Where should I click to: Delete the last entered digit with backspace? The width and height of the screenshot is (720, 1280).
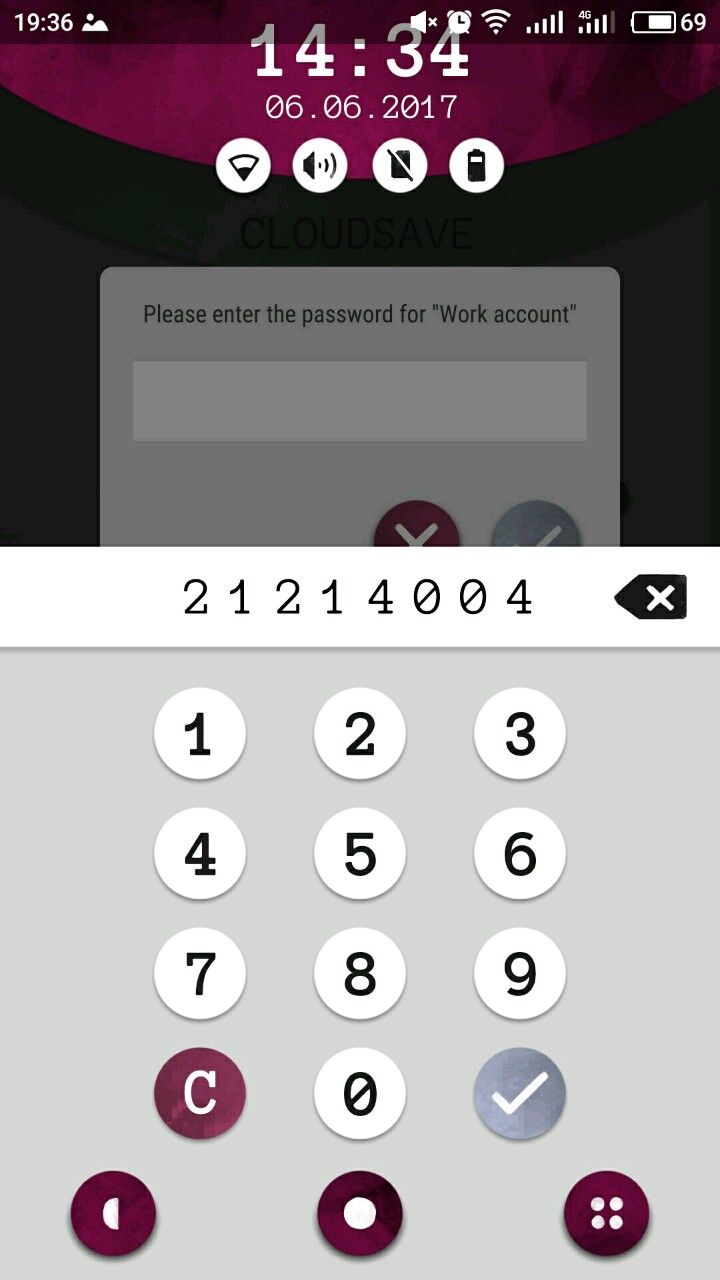click(x=651, y=598)
